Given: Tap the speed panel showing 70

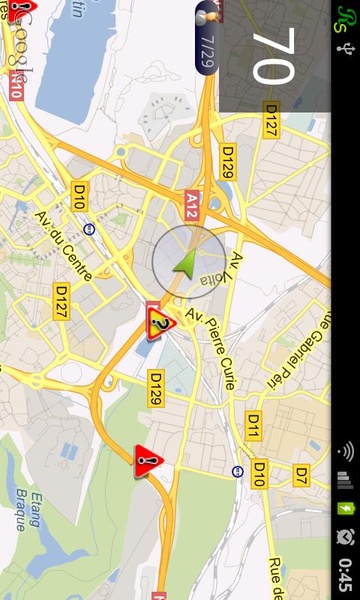Looking at the screenshot, I should (275, 56).
